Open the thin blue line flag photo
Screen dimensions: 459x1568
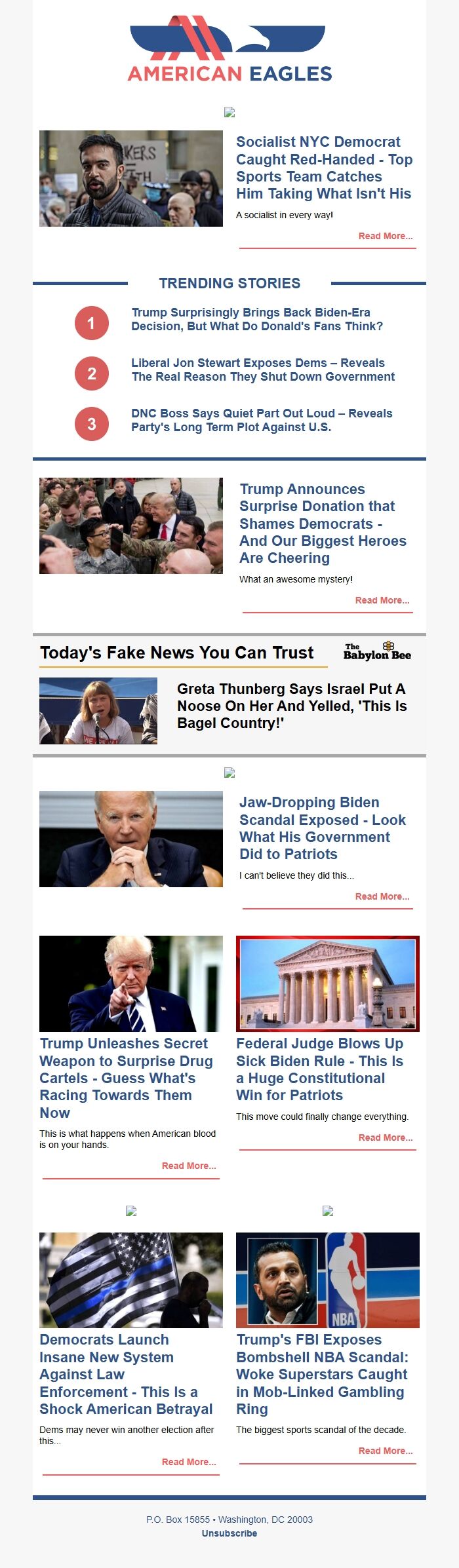click(131, 1280)
